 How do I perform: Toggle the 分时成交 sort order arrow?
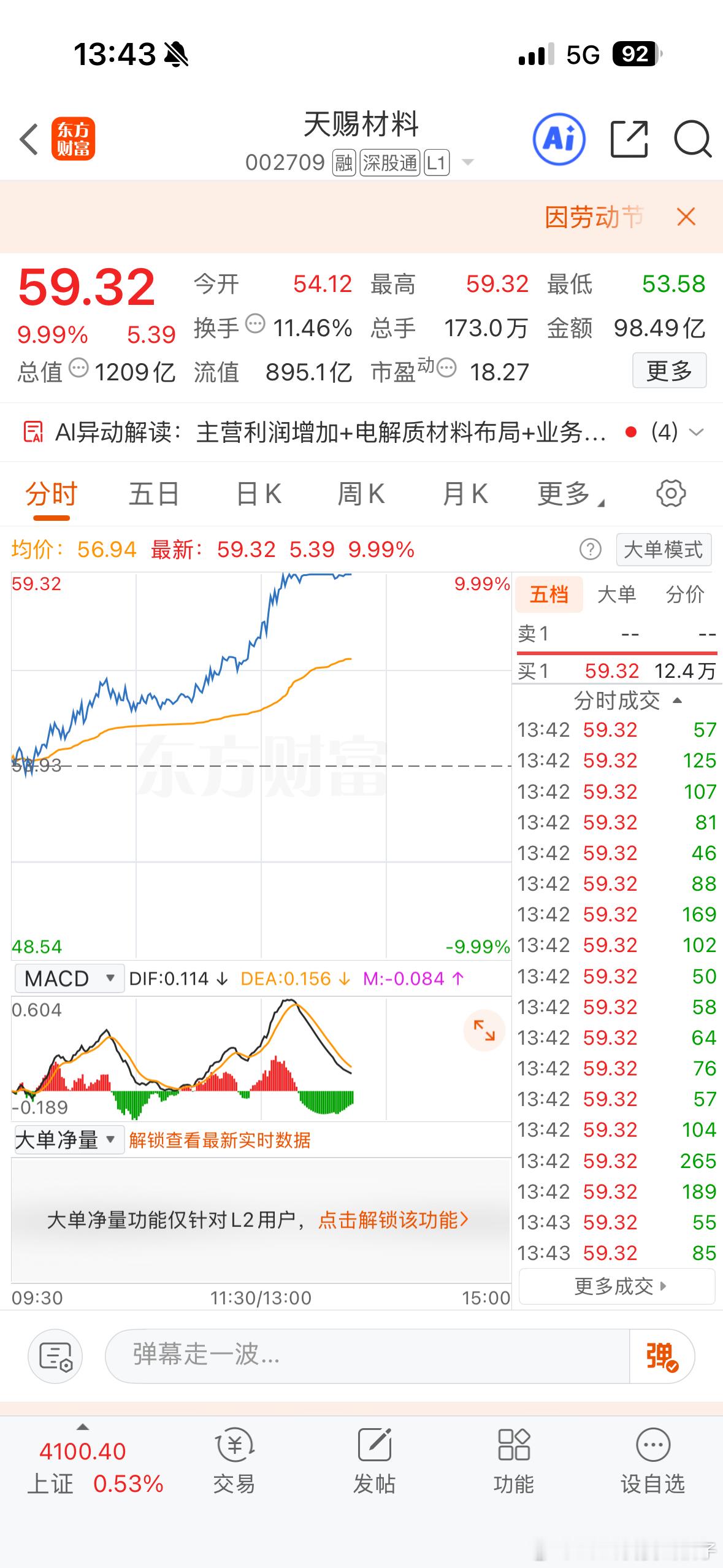[x=676, y=700]
